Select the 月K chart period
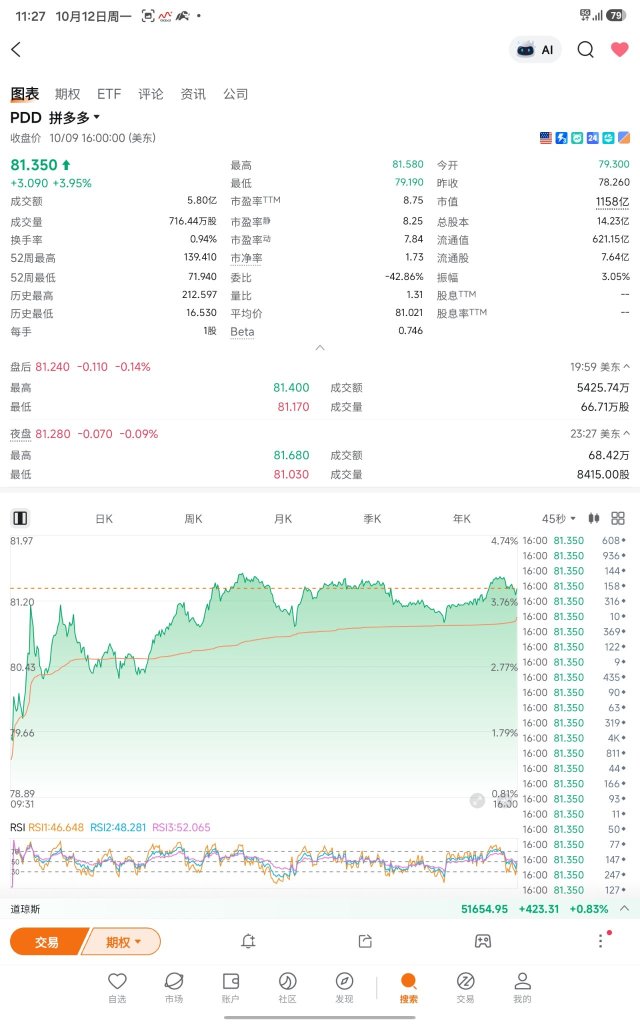The height and width of the screenshot is (1024, 640). pyautogui.click(x=283, y=519)
